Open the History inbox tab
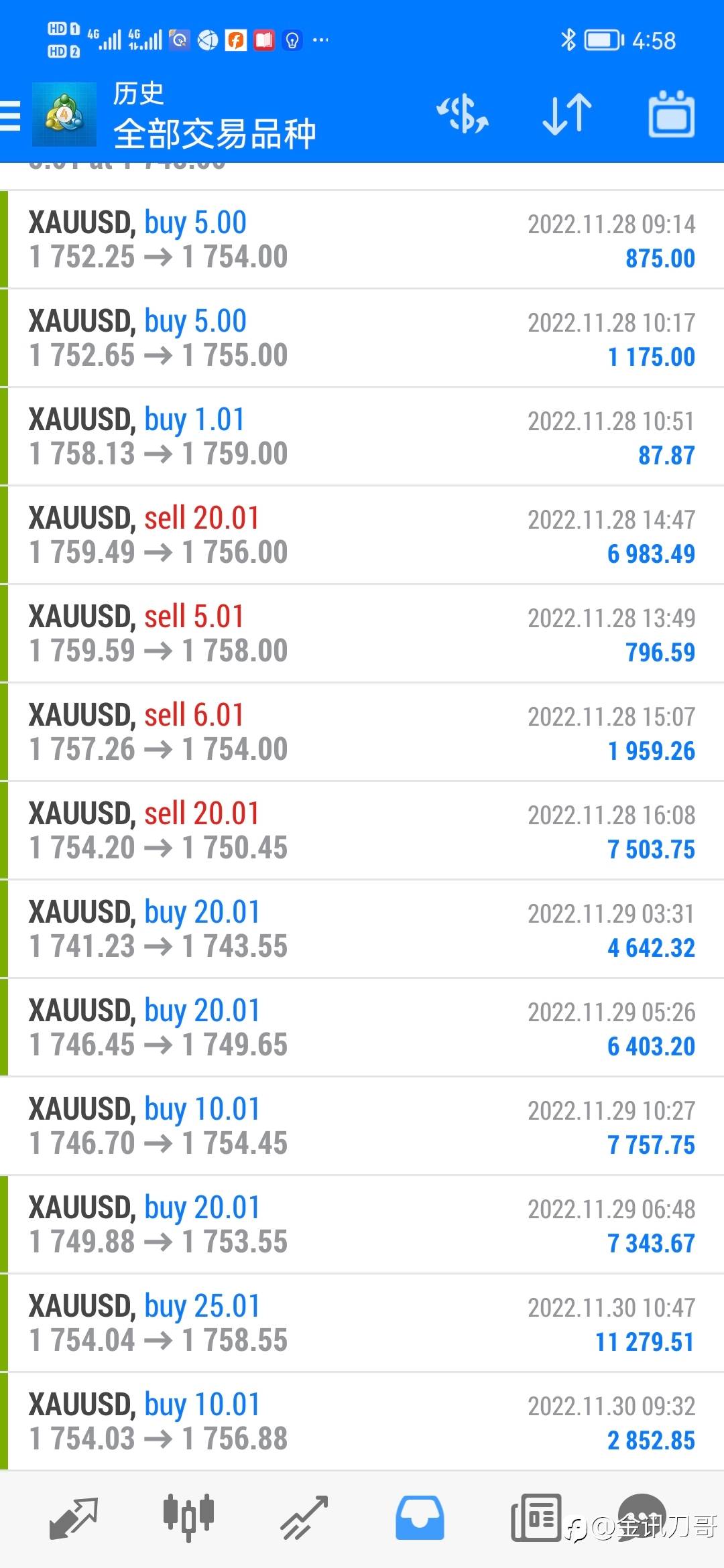 tap(420, 1517)
